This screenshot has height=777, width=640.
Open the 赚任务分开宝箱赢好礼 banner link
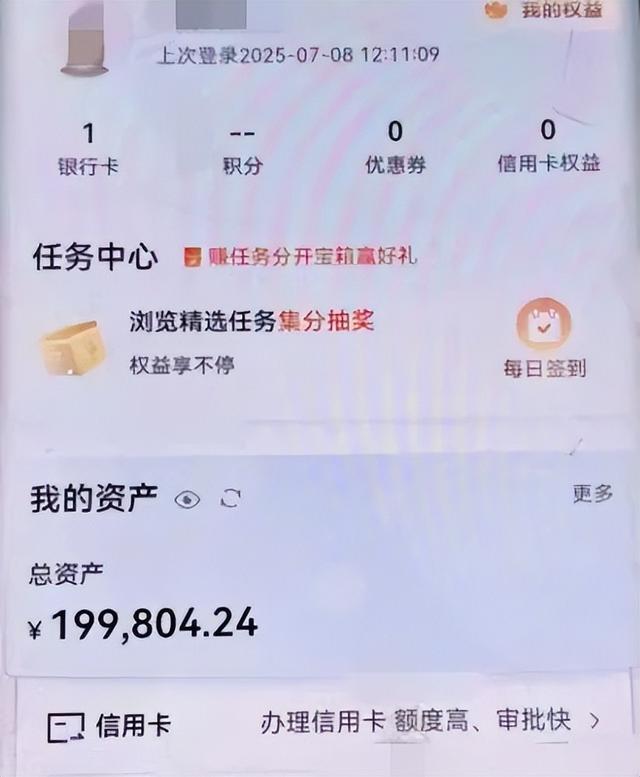click(301, 256)
